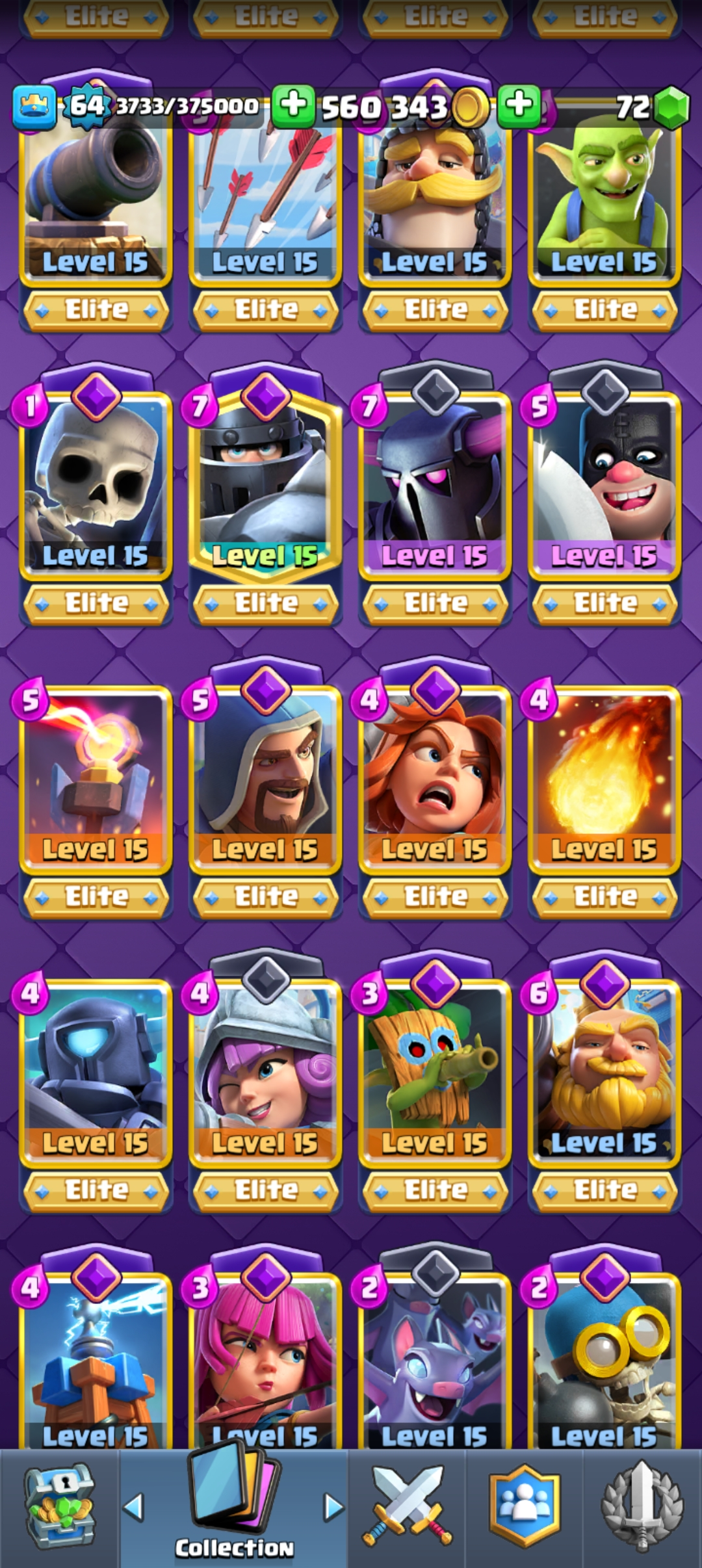Open the Events sword emblem tab
Screen dimensions: 702x1568
coord(642,1507)
